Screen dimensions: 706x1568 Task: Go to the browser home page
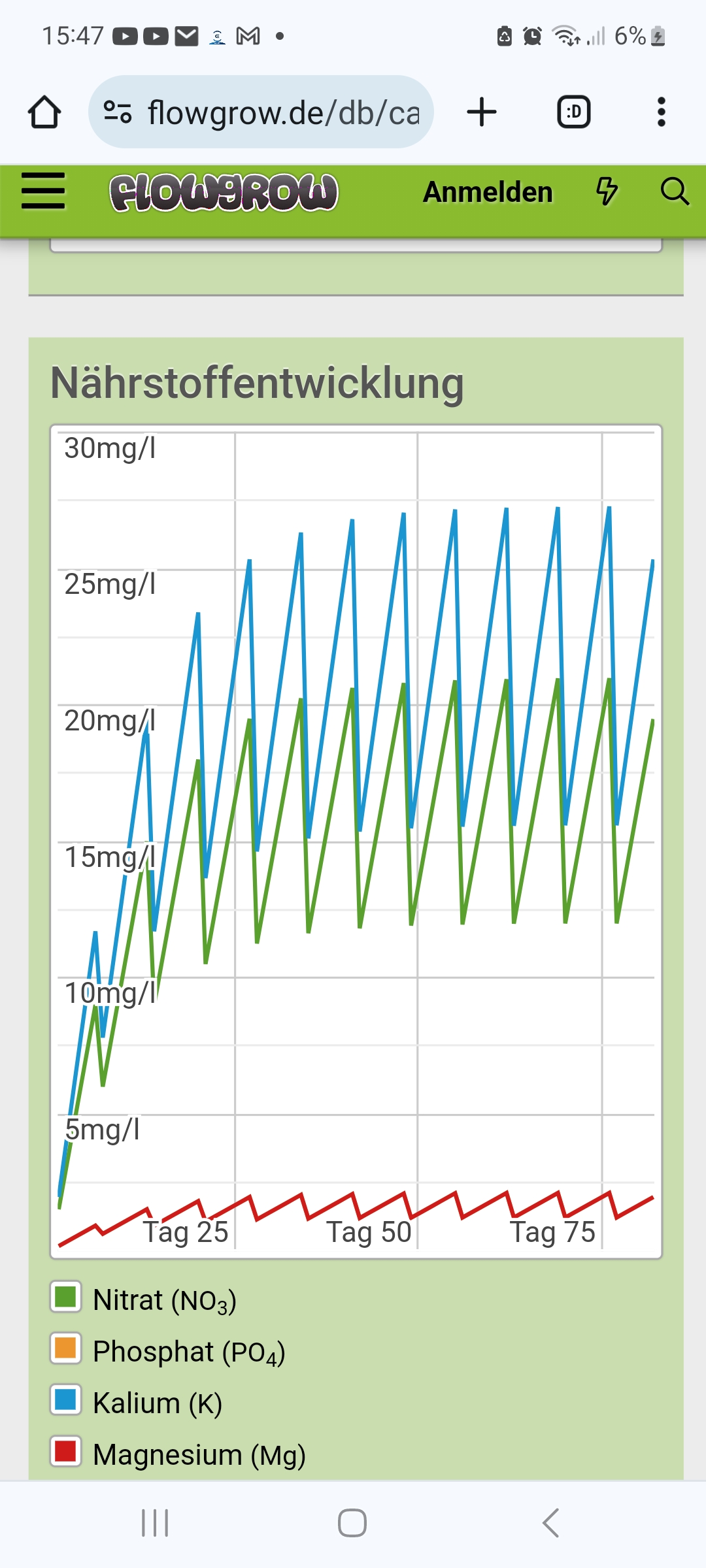point(44,112)
